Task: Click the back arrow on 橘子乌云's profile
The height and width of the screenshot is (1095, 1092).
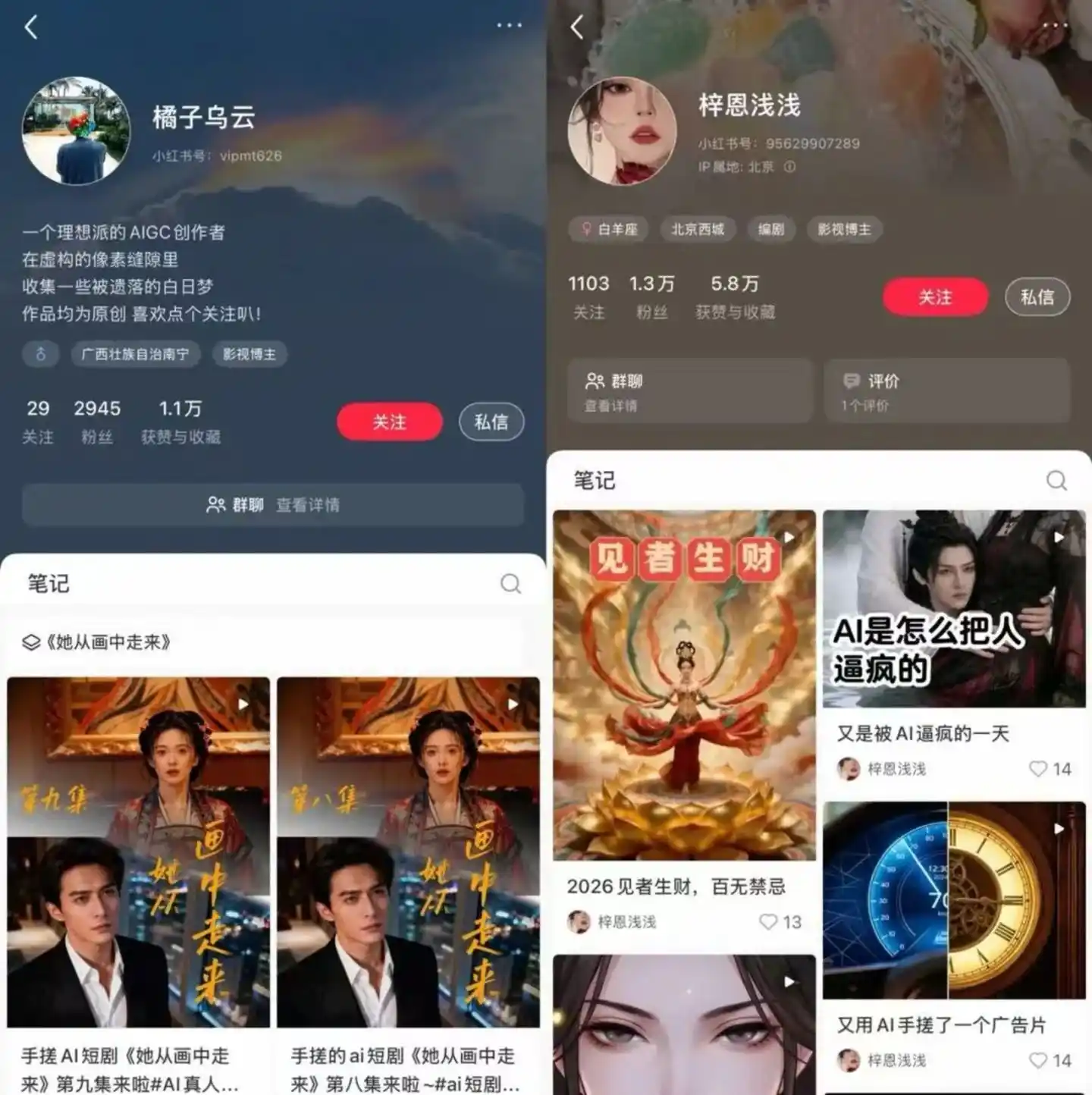Action: click(30, 28)
